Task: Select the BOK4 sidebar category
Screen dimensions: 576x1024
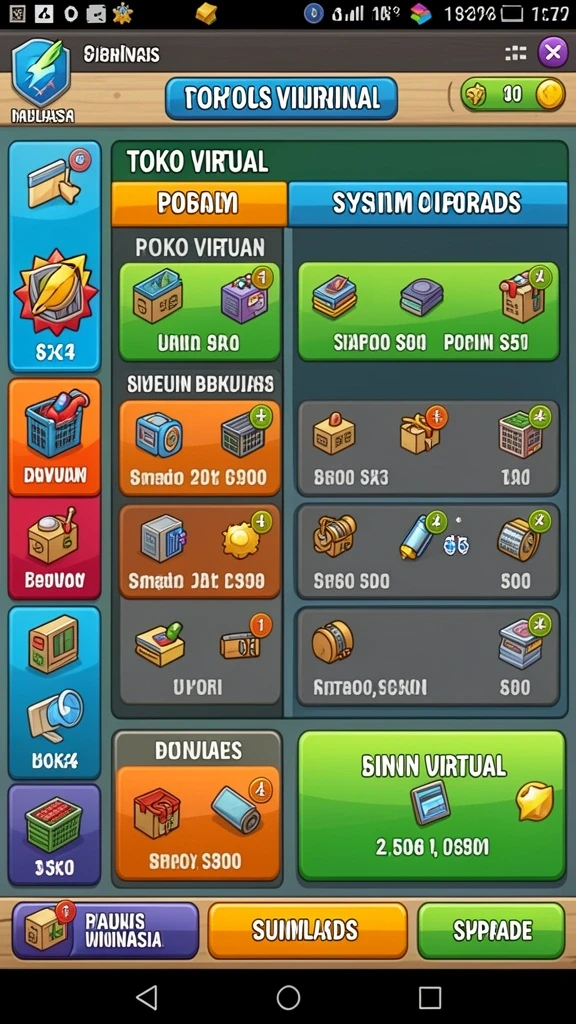Action: tap(55, 693)
